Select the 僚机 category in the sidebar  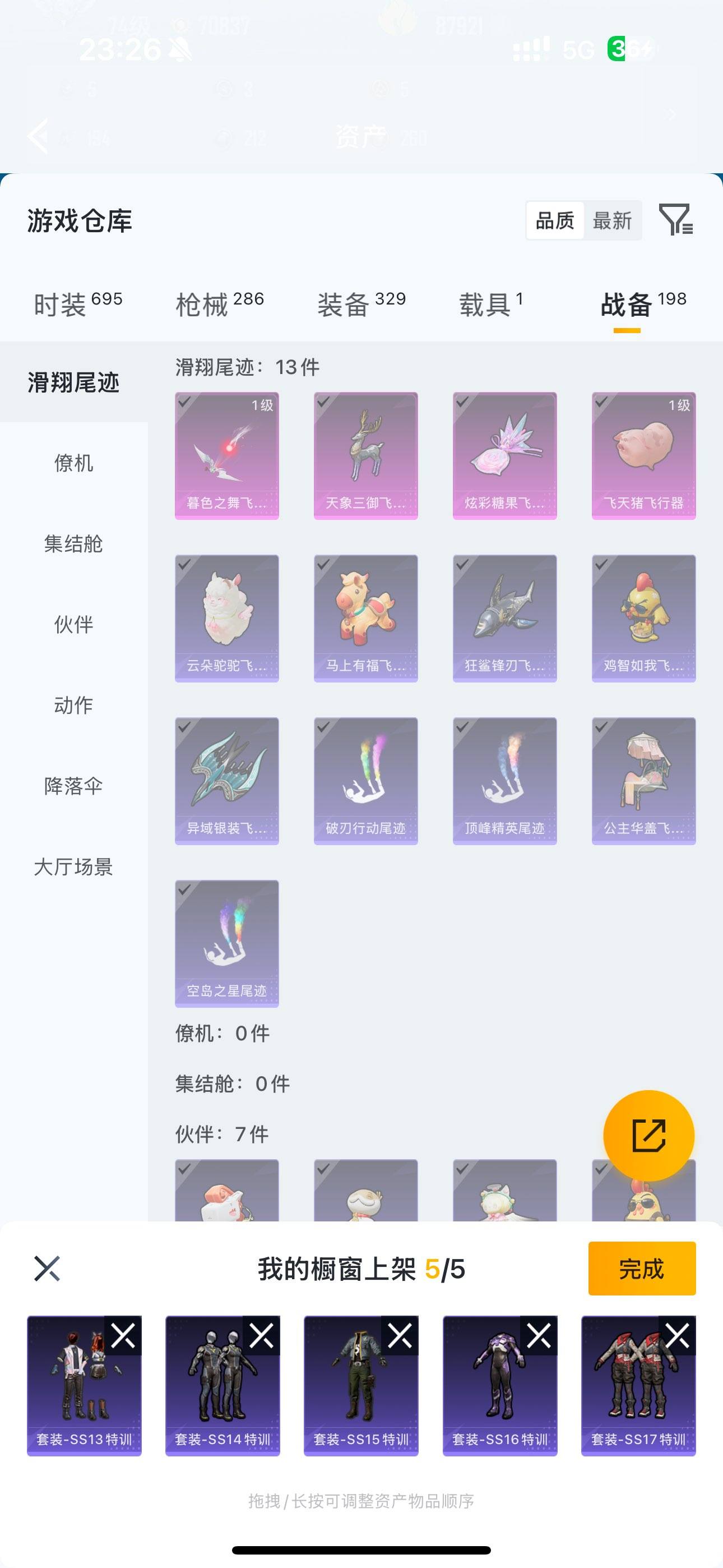(73, 464)
